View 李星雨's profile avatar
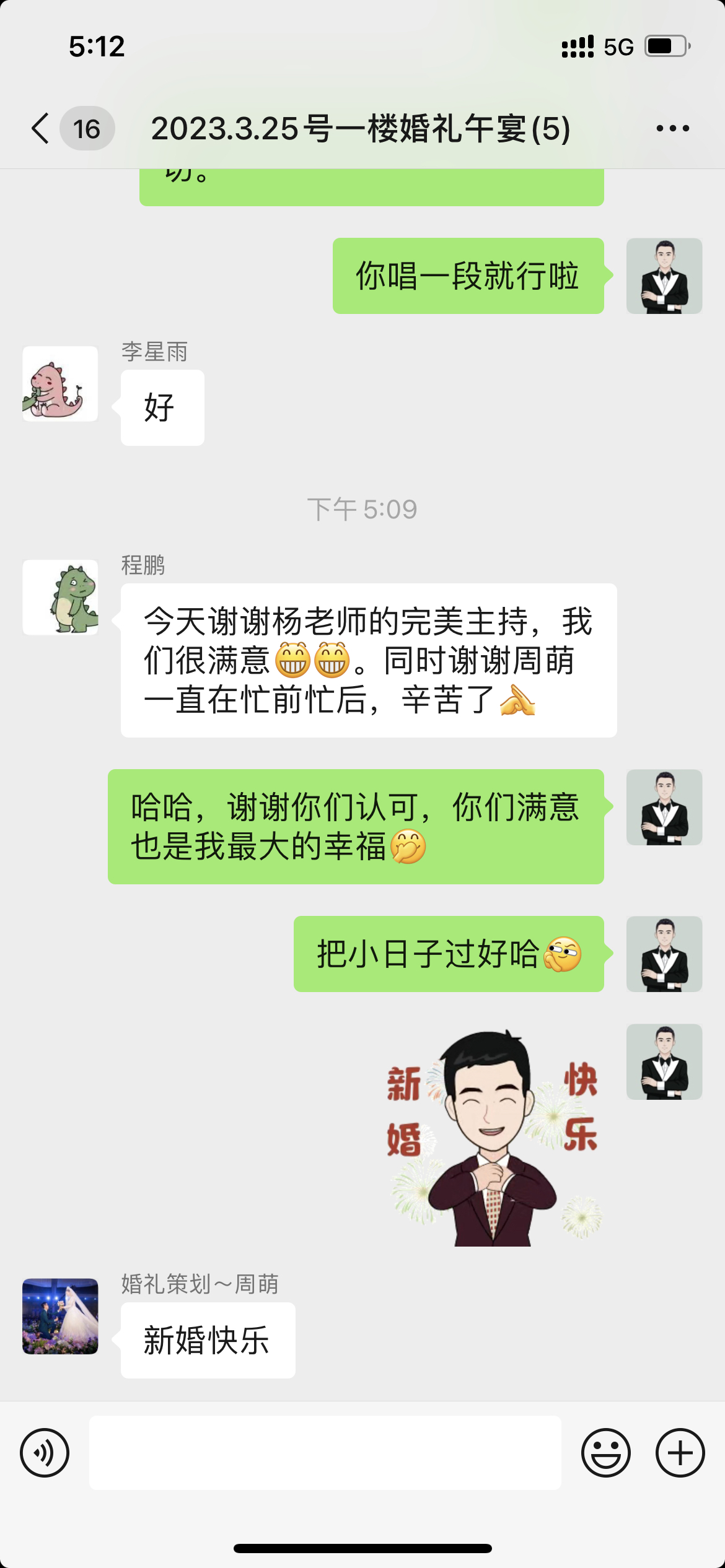This screenshot has width=725, height=1568. coord(60,384)
